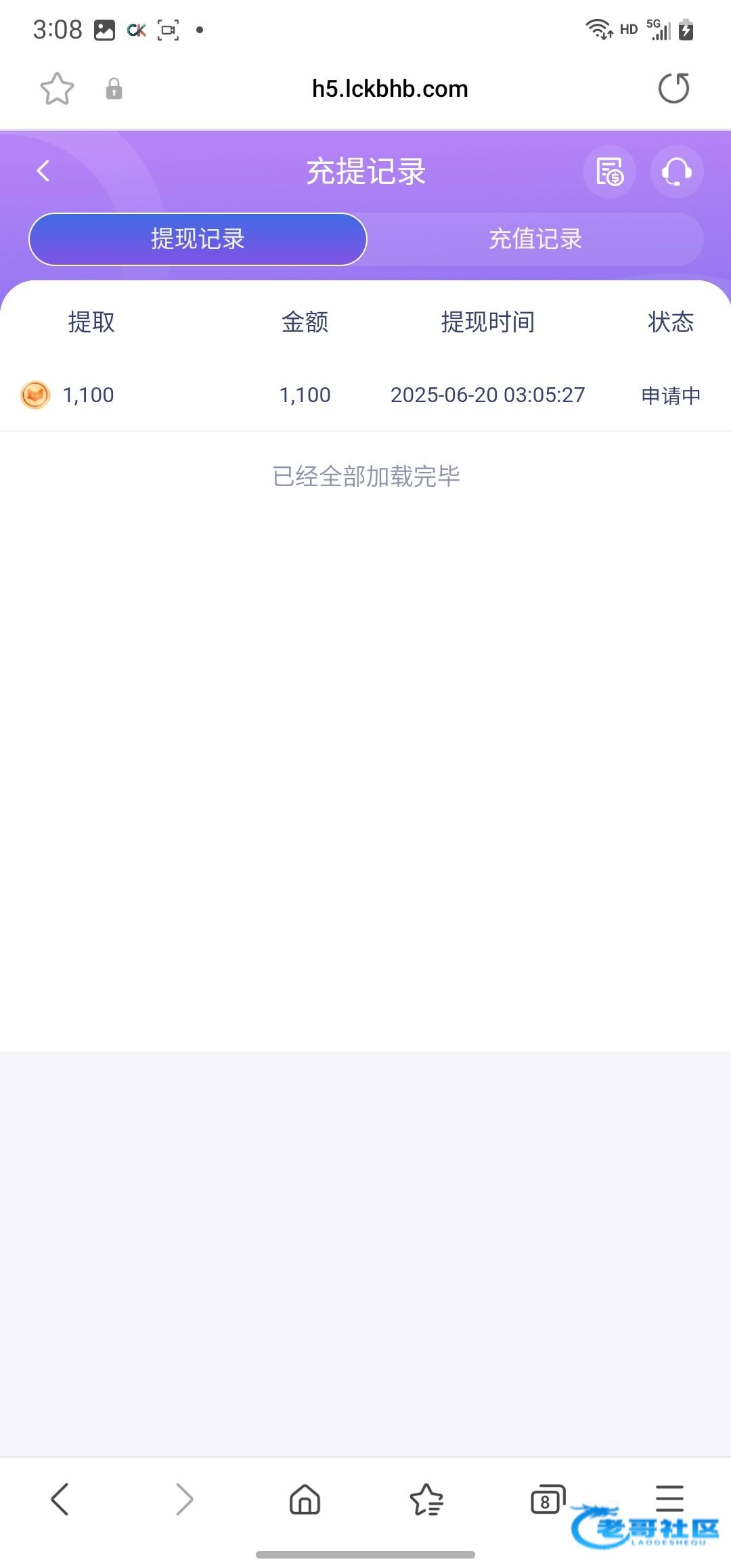Reload the page in the browser
The image size is (731, 1568).
673,88
